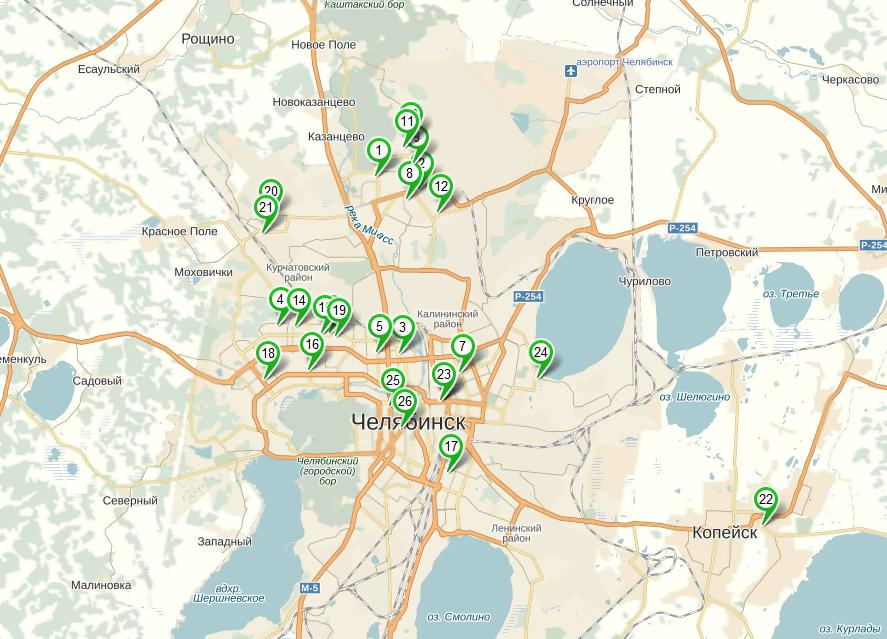The width and height of the screenshot is (887, 639).
Task: Tap map marker number 3
Action: (402, 327)
